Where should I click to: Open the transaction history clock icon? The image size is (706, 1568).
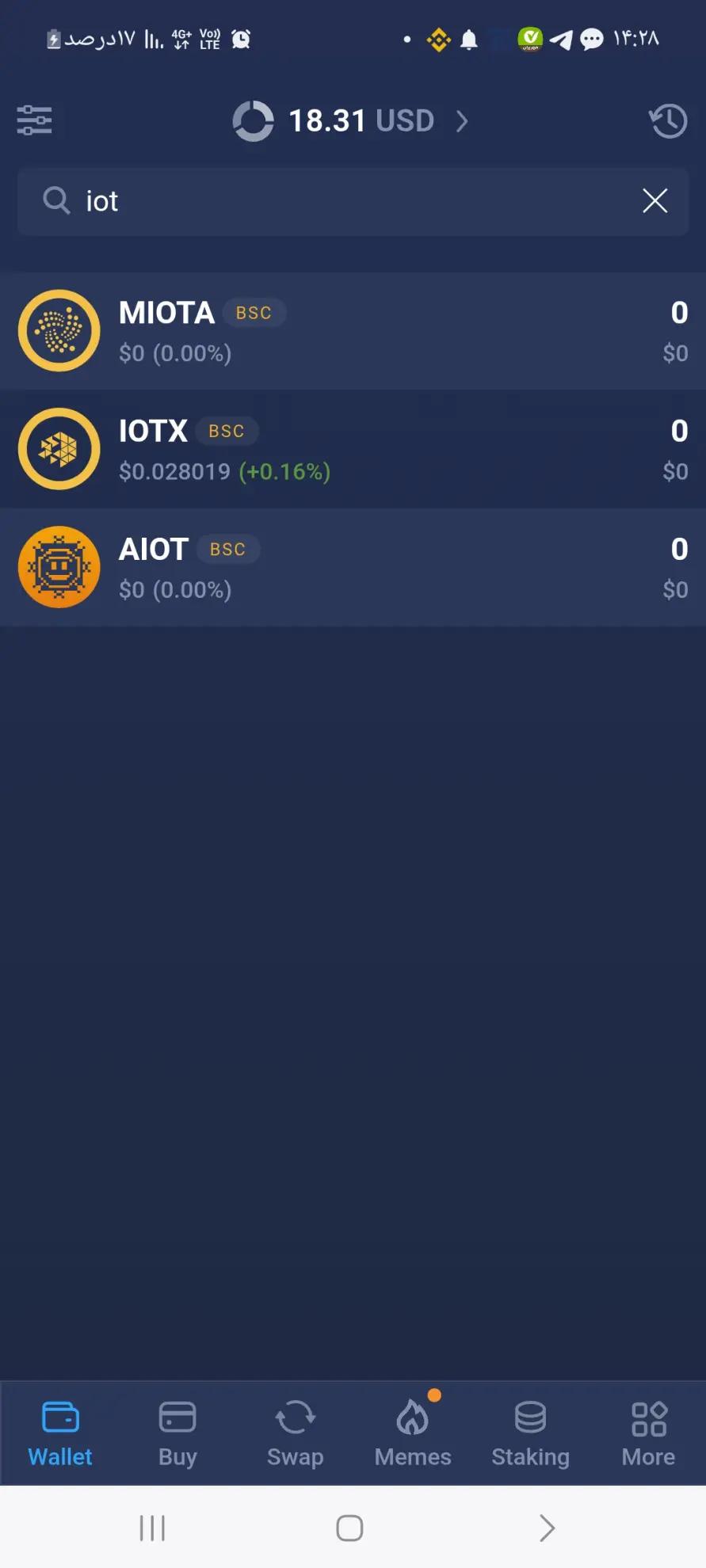pos(668,121)
